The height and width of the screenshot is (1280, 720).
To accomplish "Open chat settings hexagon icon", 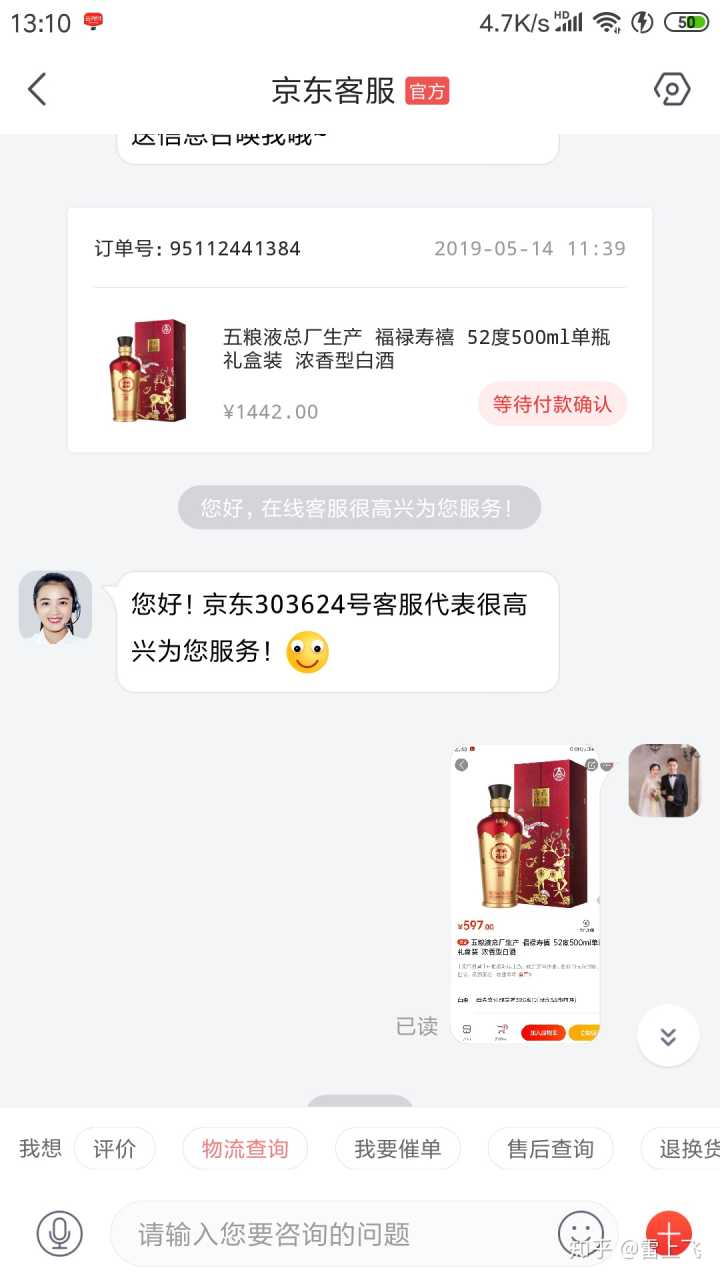I will coord(671,90).
